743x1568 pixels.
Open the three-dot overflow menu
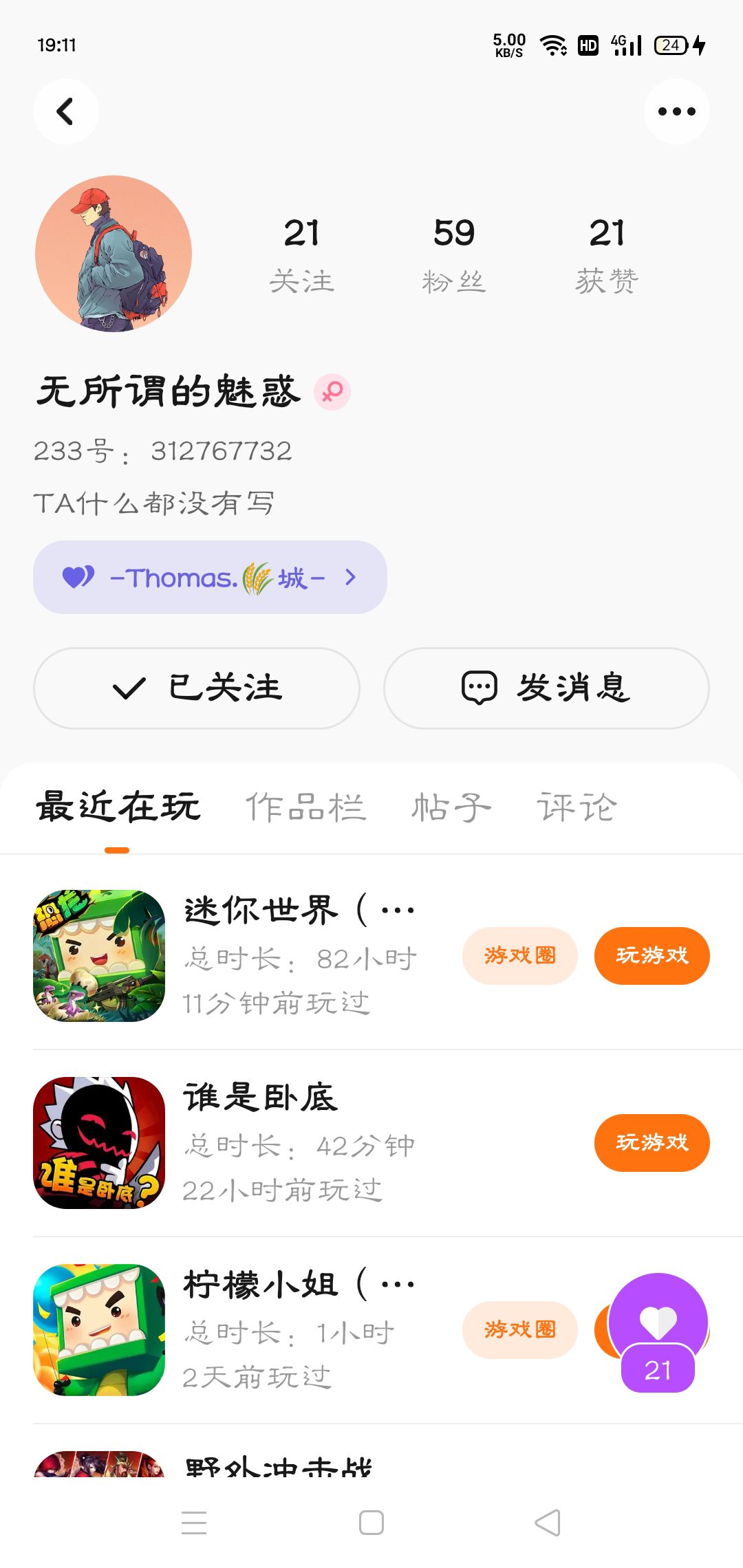(x=676, y=111)
